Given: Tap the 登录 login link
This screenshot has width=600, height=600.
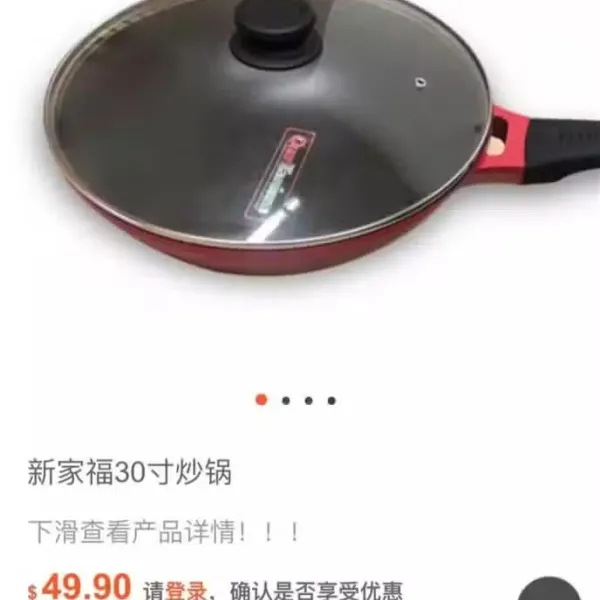Looking at the screenshot, I should pos(186,589).
